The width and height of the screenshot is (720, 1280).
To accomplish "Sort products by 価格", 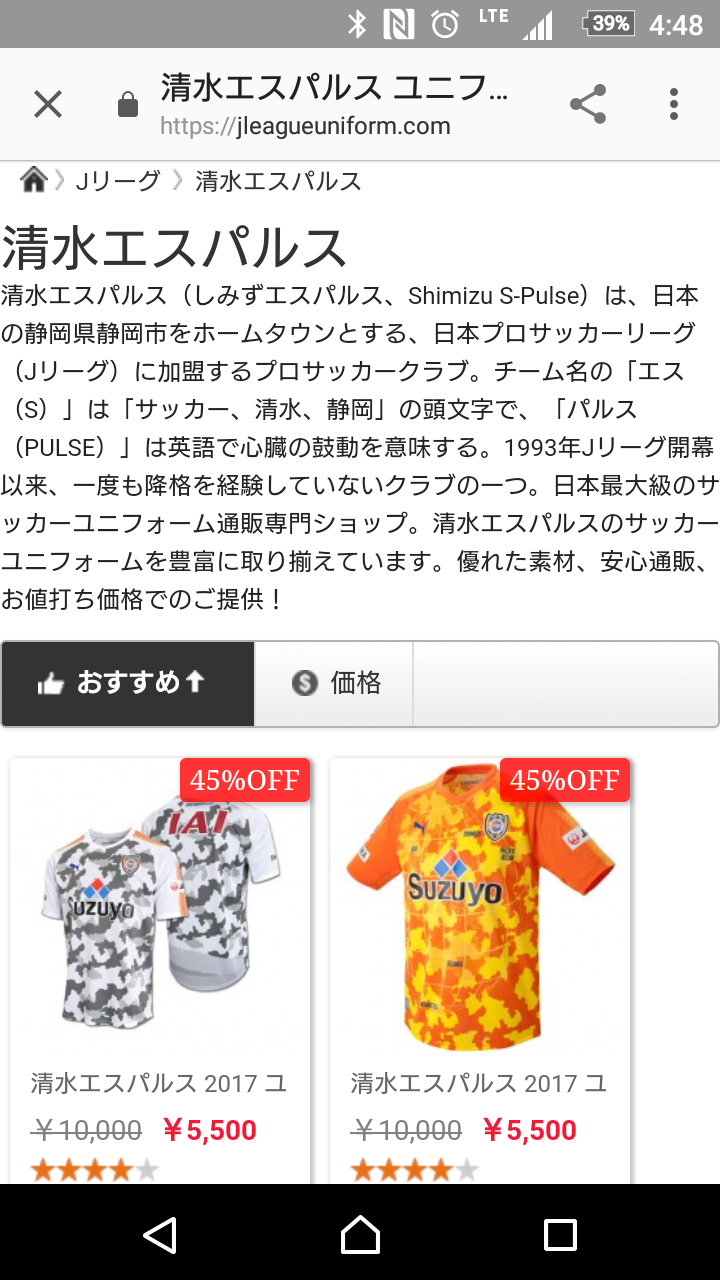I will (335, 684).
